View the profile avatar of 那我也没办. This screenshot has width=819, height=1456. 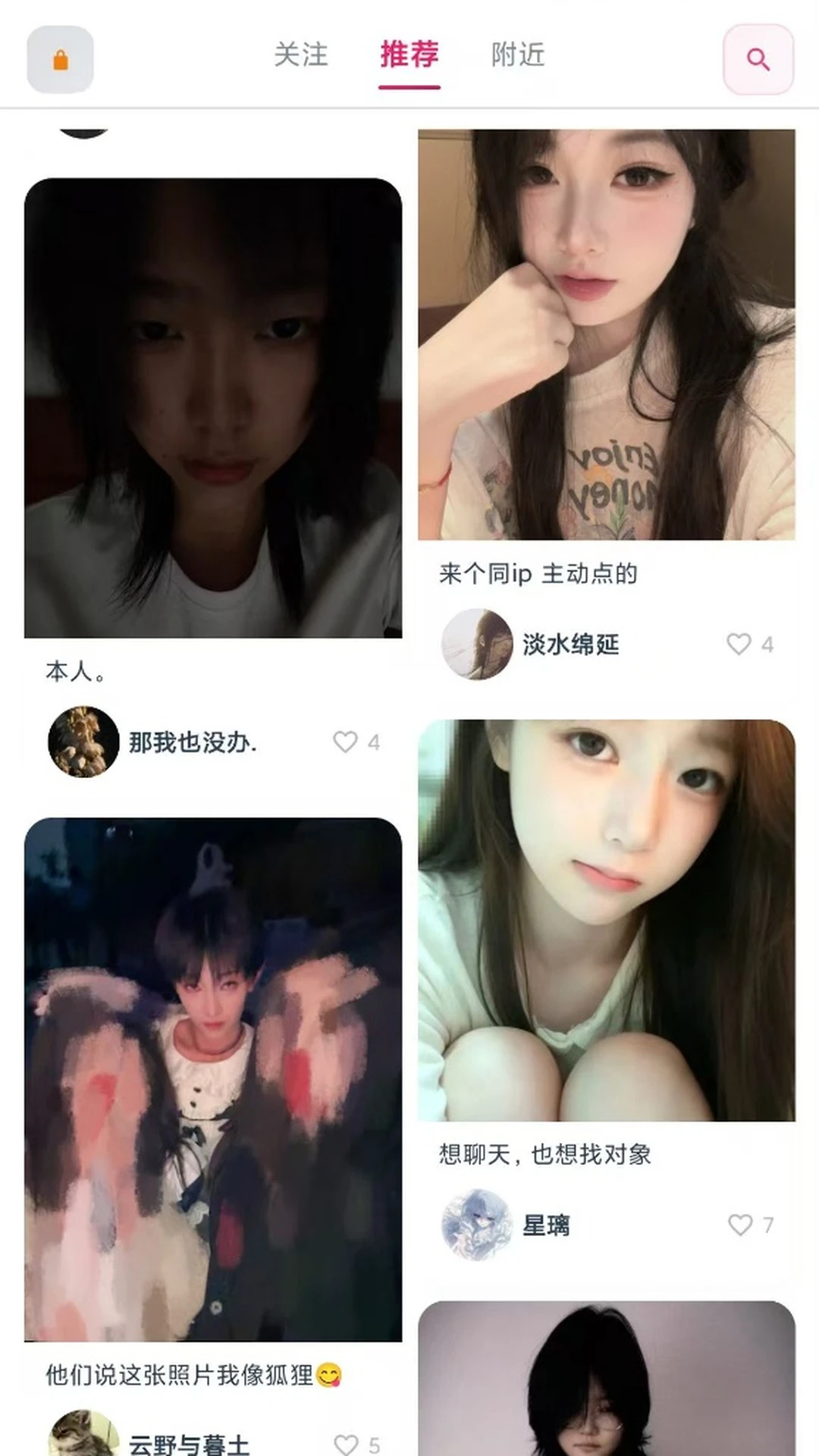point(83,742)
